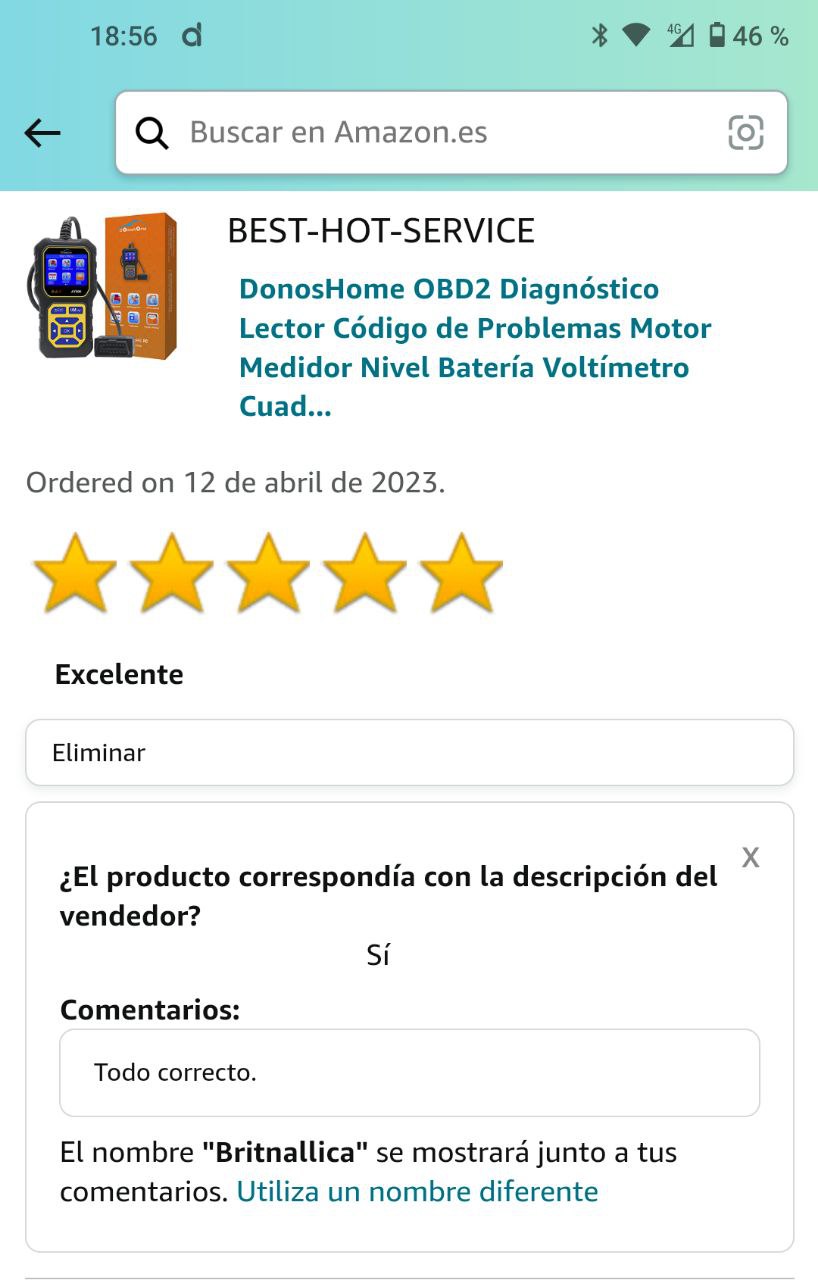Tap 'Utiliza un nombre diferente' link
The height and width of the screenshot is (1280, 818).
tap(417, 1191)
